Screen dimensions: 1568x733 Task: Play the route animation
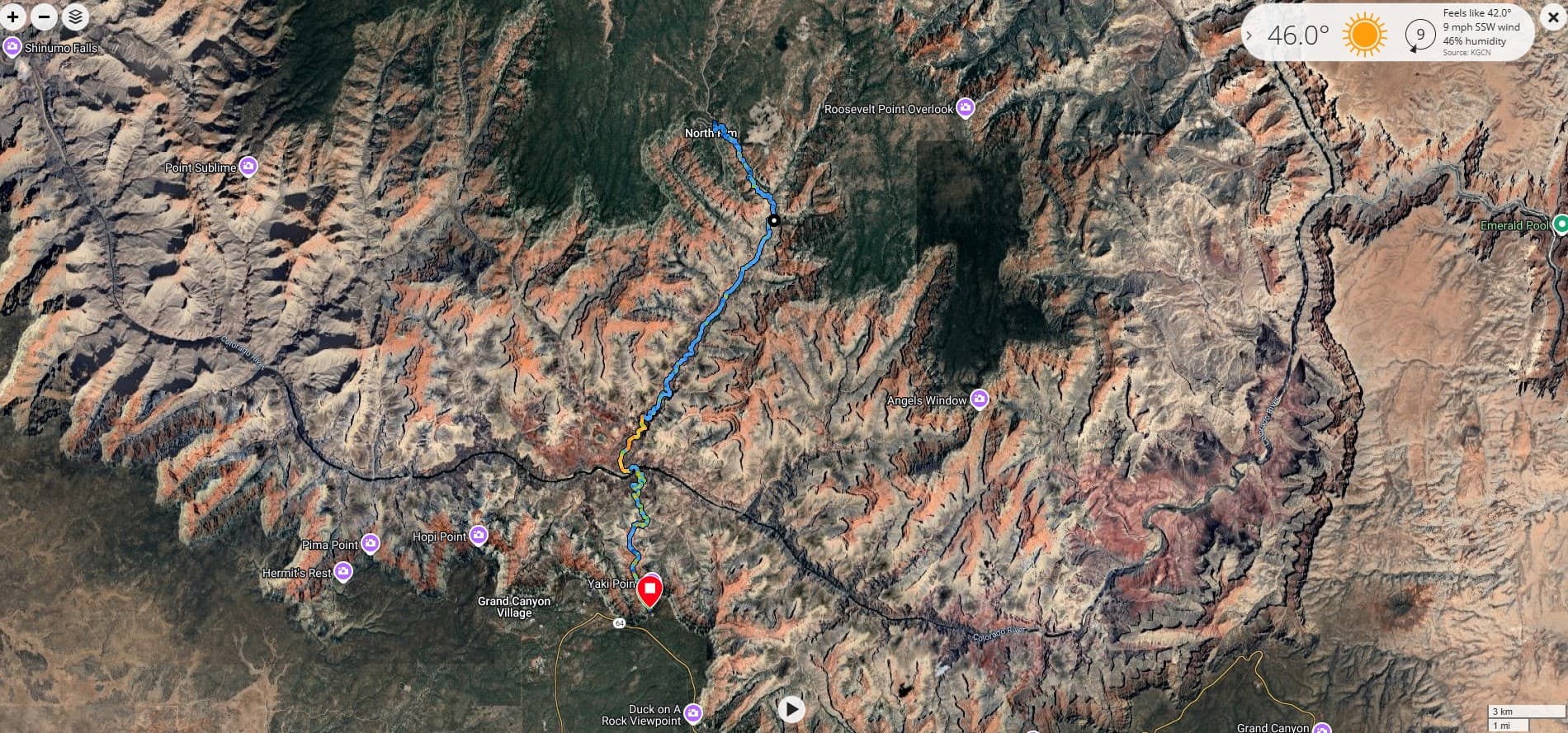click(x=791, y=709)
